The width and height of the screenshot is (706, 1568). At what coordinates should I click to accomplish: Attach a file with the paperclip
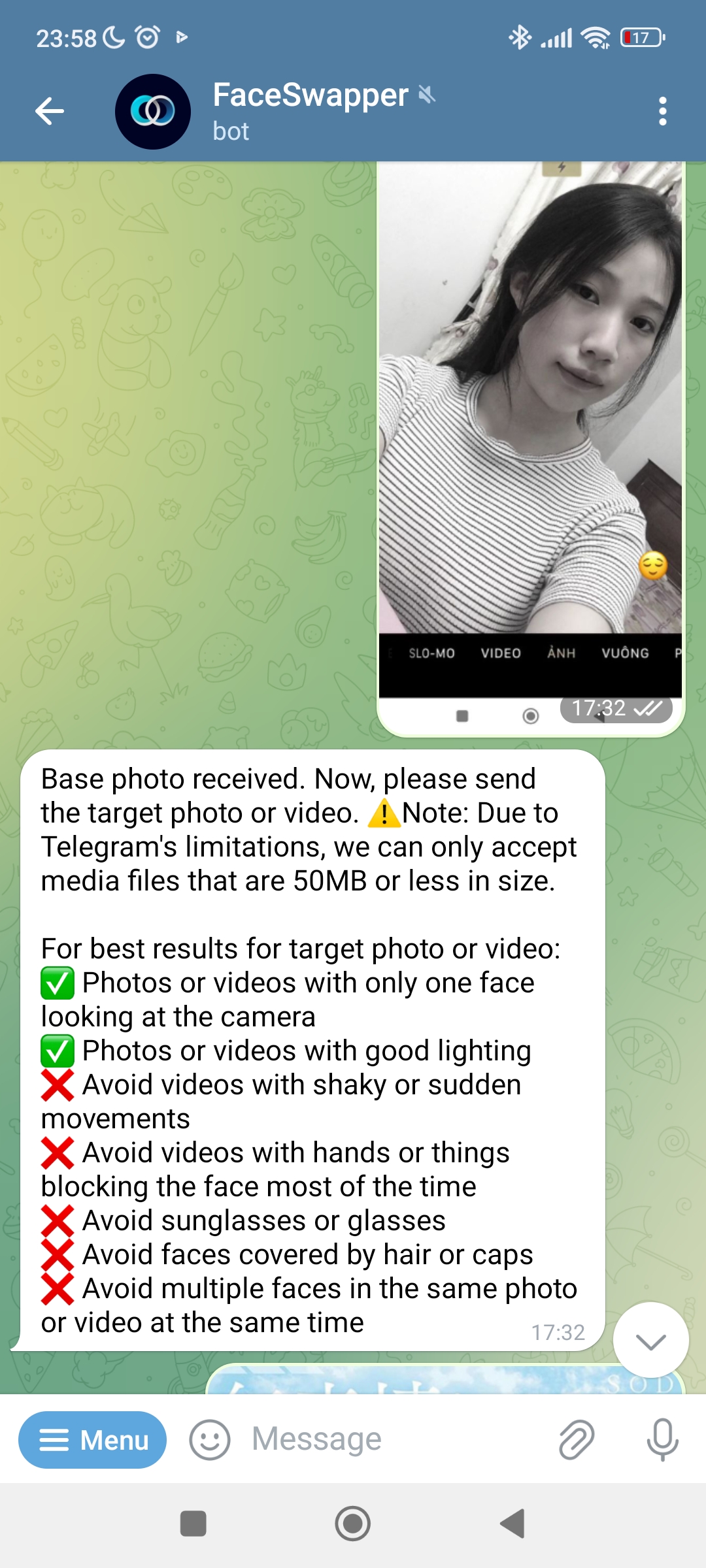tap(577, 1439)
